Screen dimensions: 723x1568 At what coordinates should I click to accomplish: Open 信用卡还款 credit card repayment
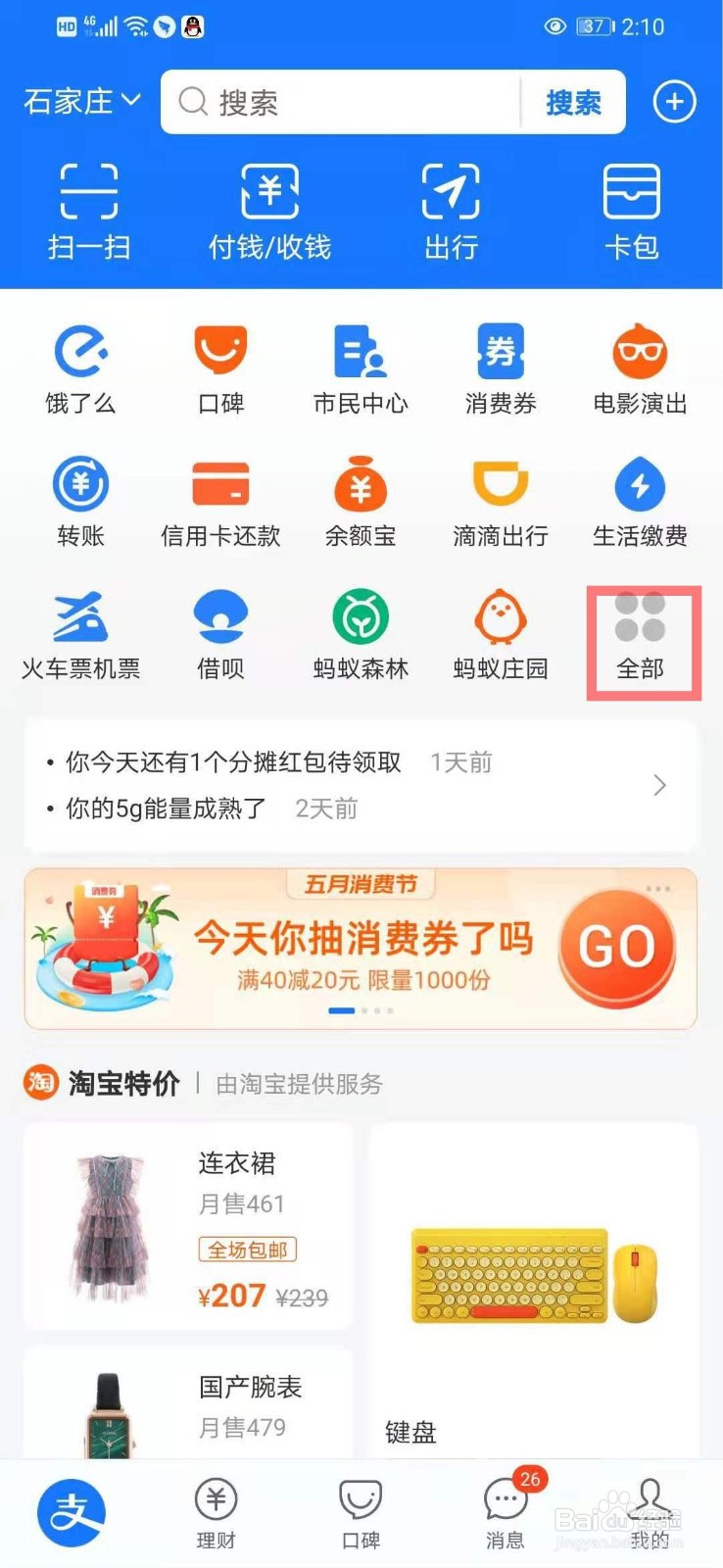click(x=219, y=500)
